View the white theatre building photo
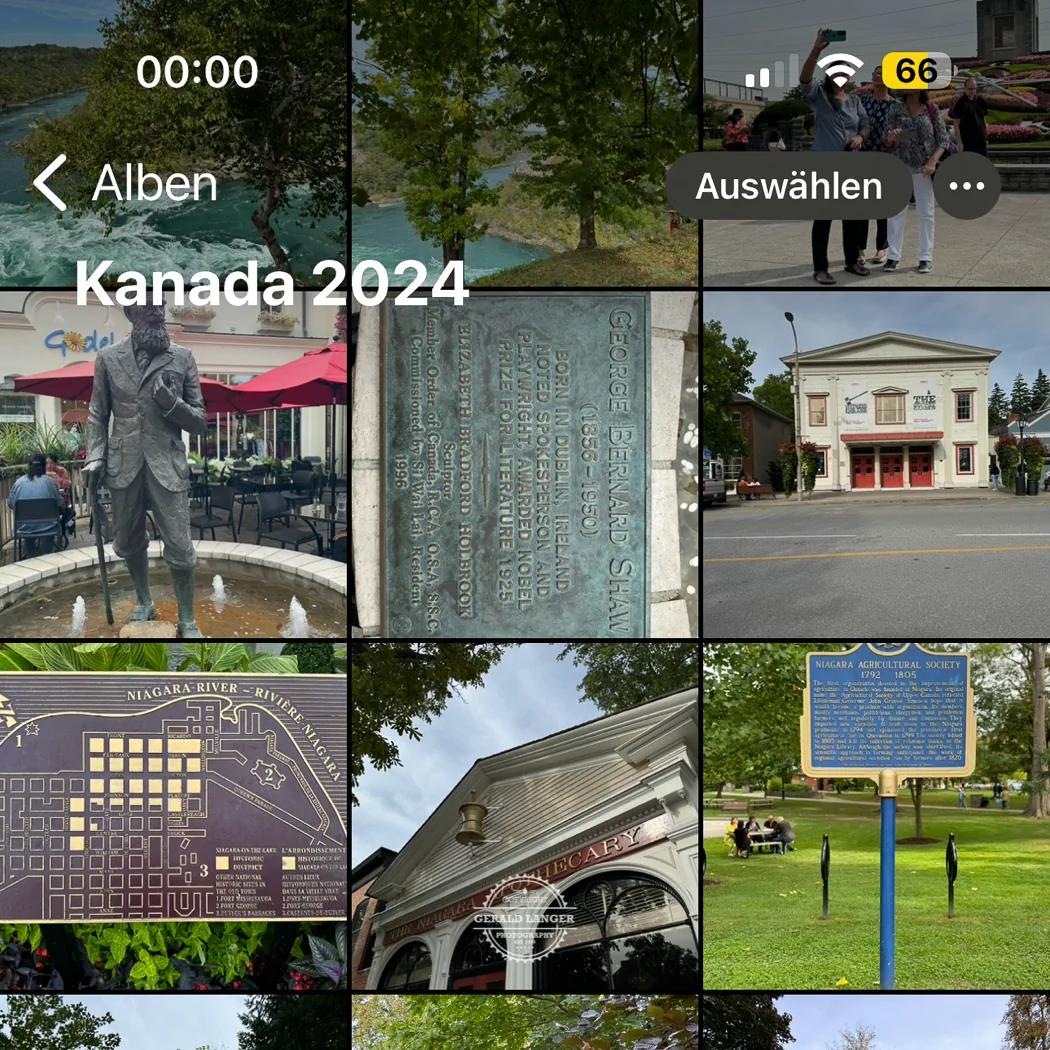 876,465
